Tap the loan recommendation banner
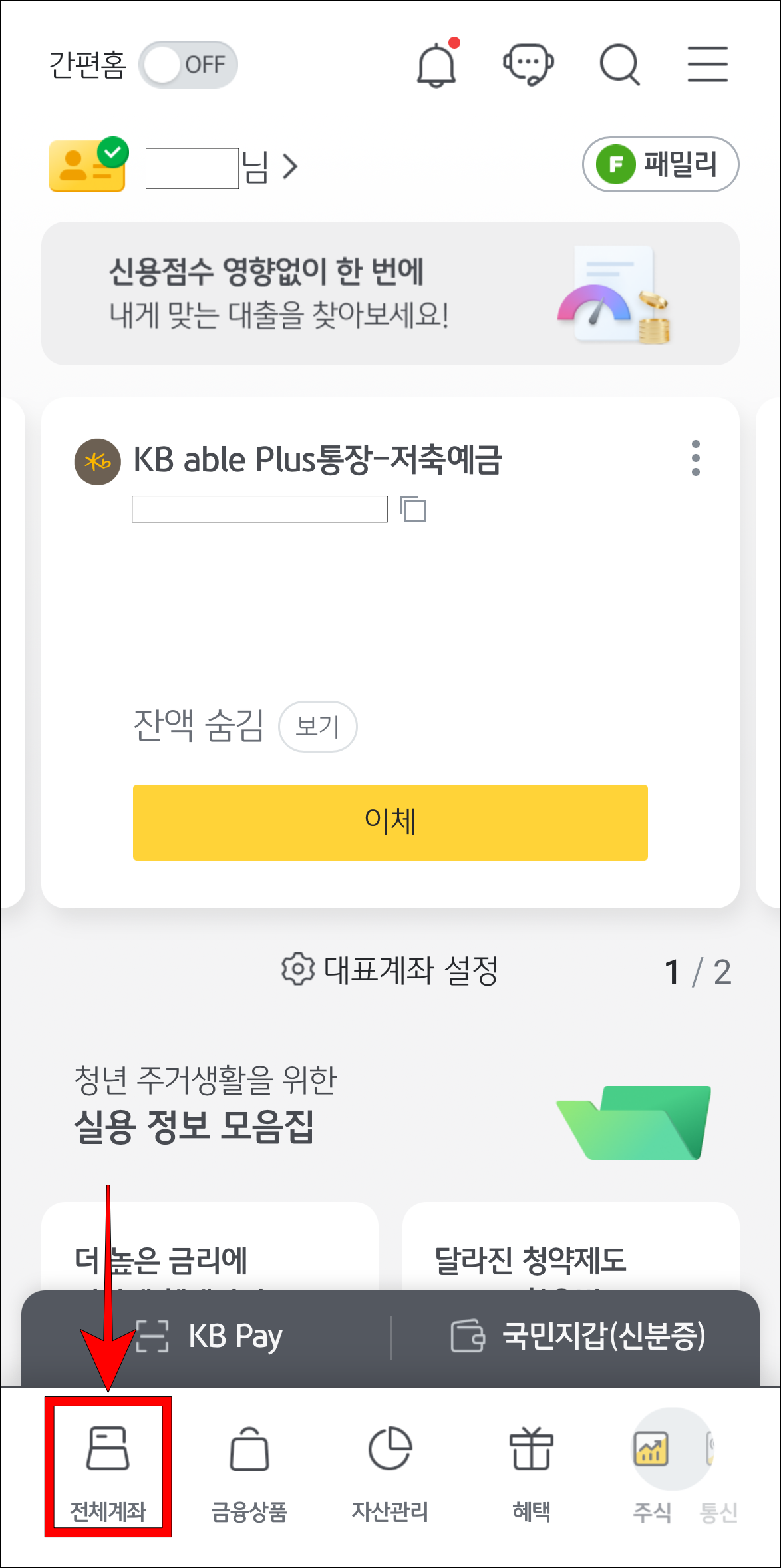Viewport: 781px width, 1568px height. pyautogui.click(x=390, y=293)
